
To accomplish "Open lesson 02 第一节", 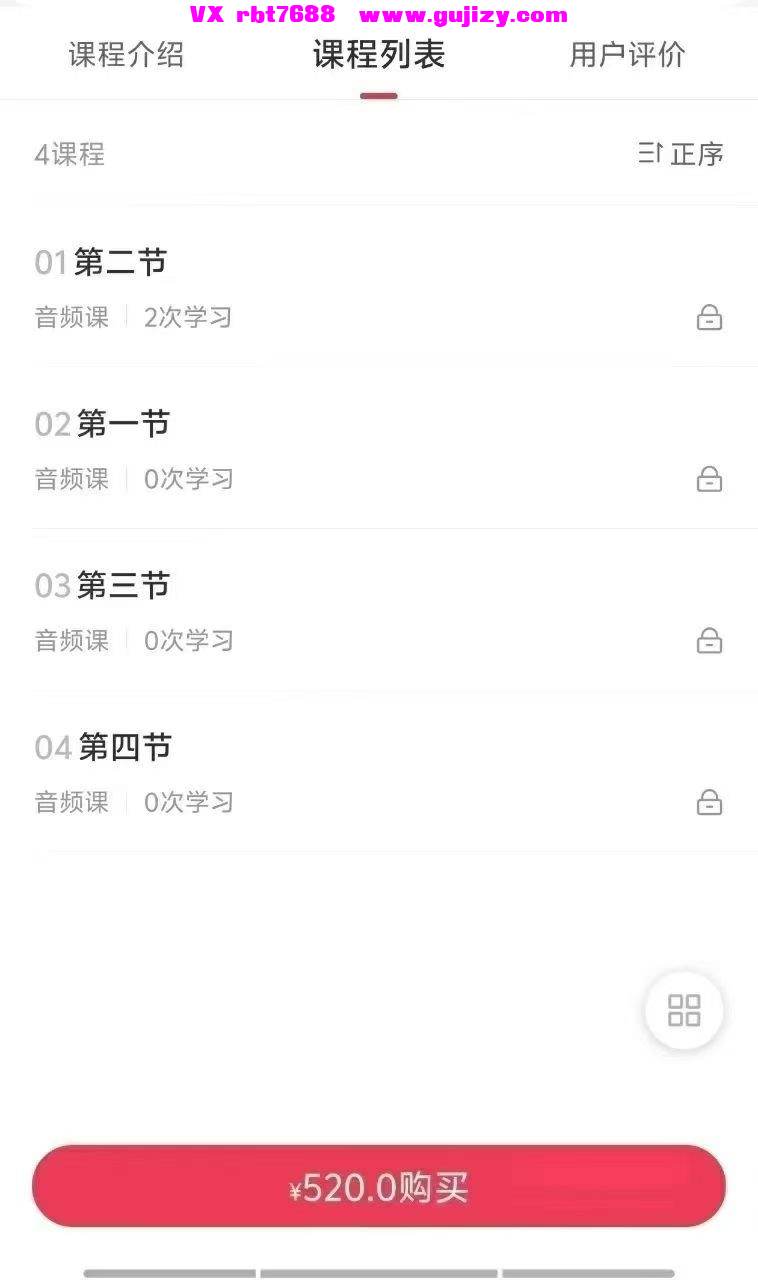I will 379,448.
